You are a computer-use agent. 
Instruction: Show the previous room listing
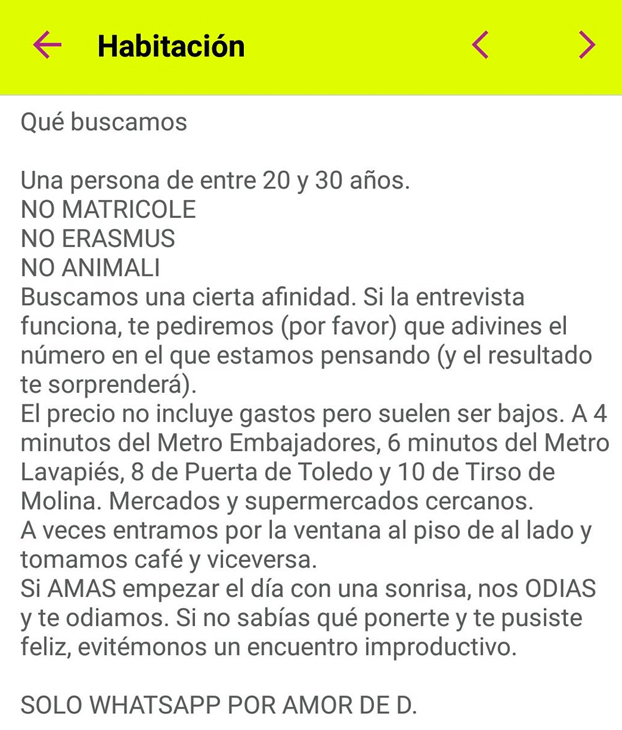481,45
